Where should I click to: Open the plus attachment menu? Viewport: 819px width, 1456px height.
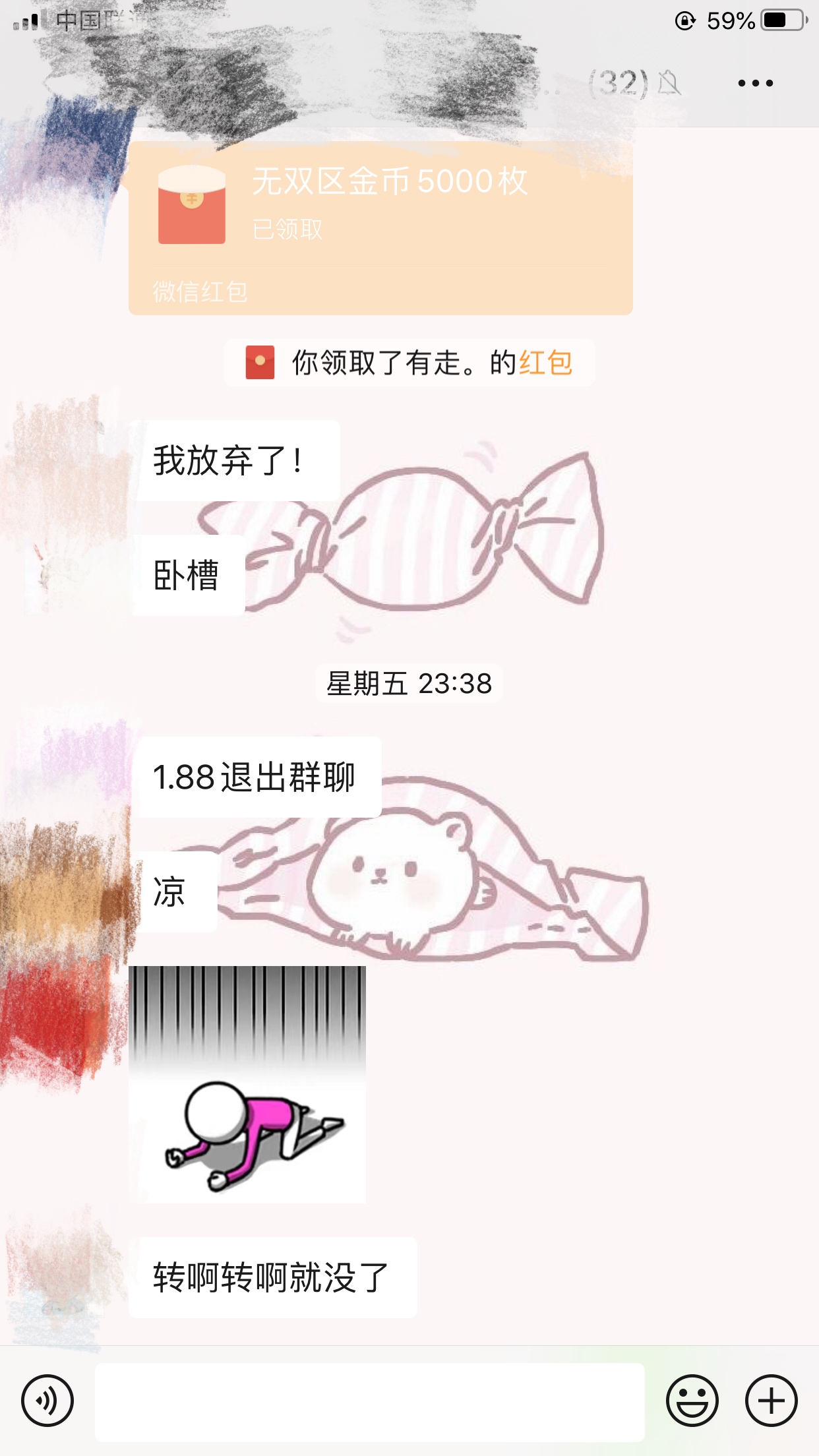[771, 1401]
